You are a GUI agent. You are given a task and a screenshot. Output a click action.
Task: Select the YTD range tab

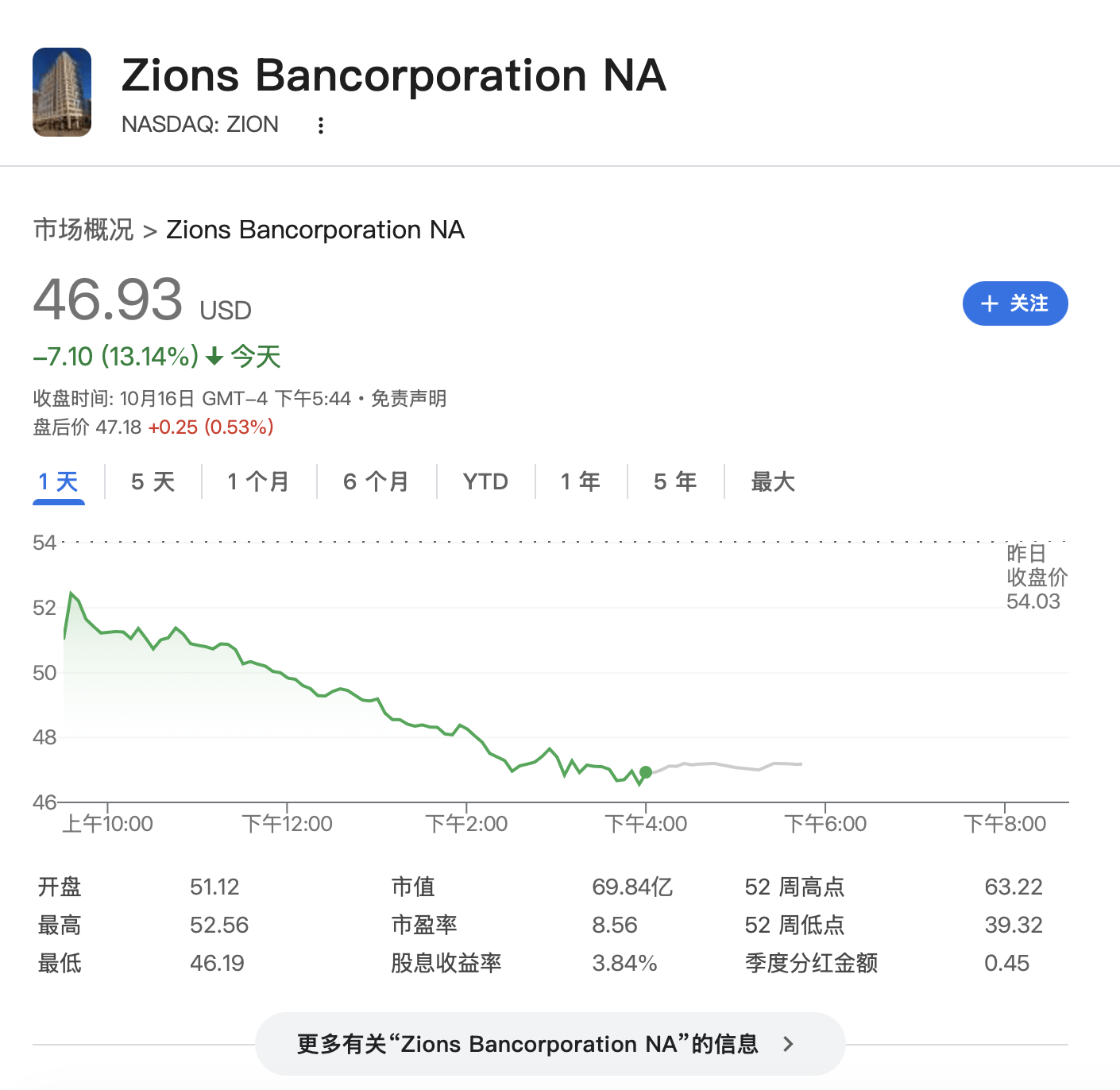485,481
